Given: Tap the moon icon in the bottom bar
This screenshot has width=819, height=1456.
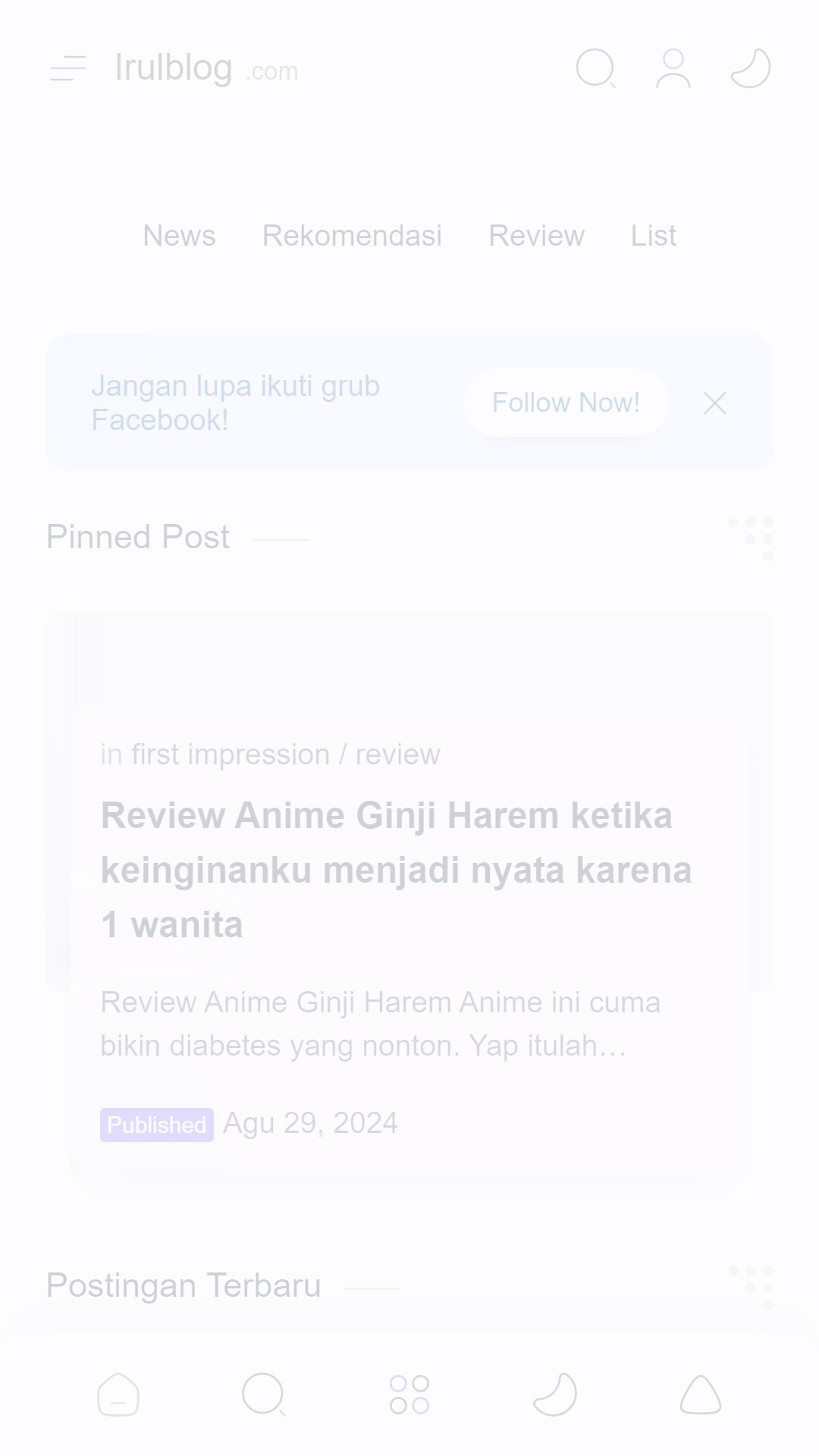Looking at the screenshot, I should (x=555, y=1395).
